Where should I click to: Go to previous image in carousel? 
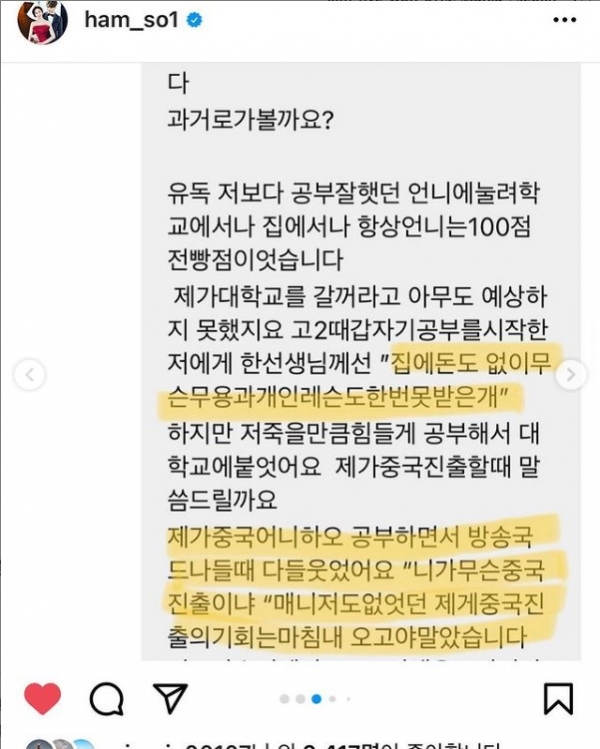pyautogui.click(x=29, y=375)
